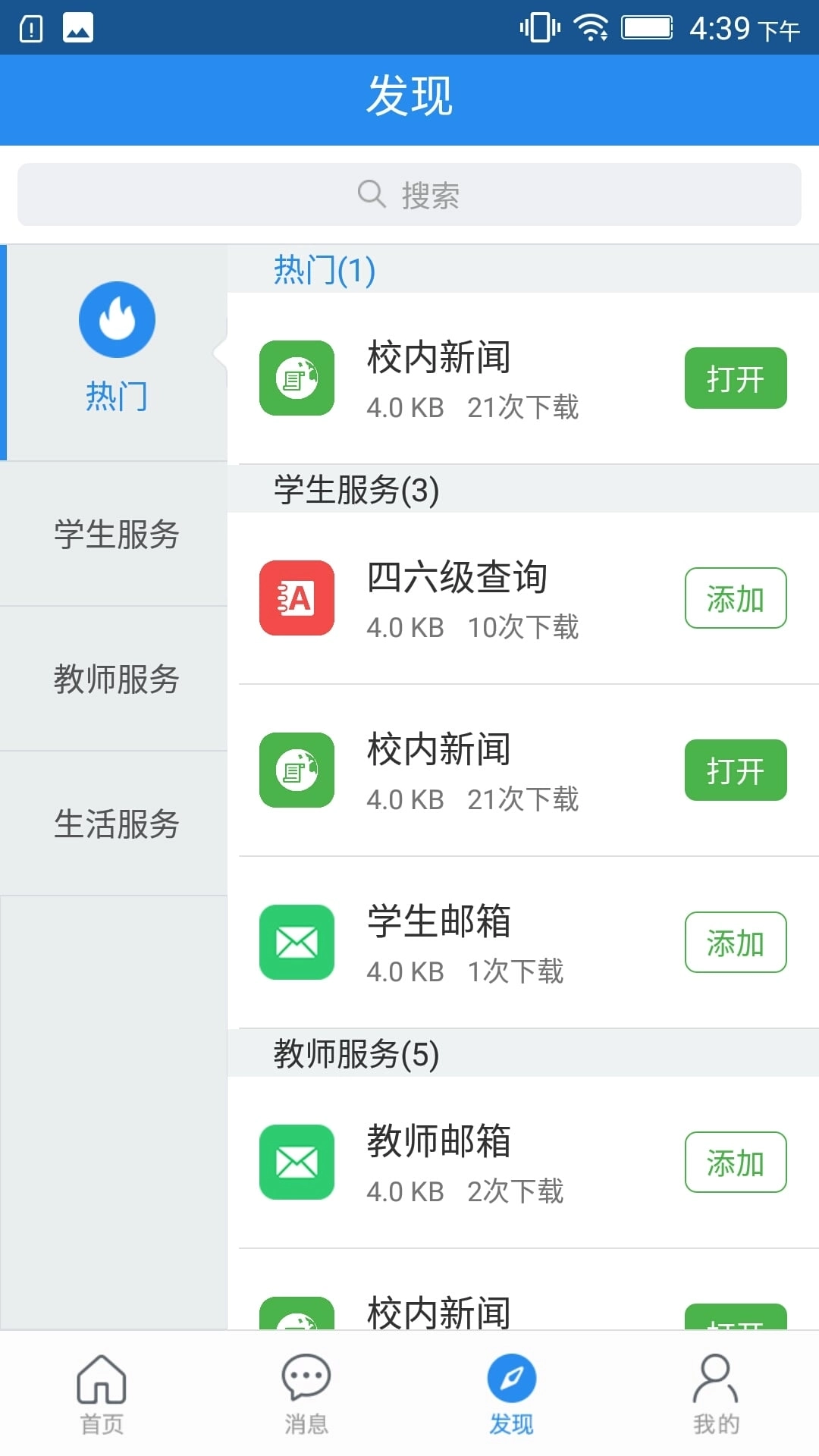Viewport: 819px width, 1456px height.
Task: Add 教师邮箱 with the 添加 button
Action: (735, 1163)
